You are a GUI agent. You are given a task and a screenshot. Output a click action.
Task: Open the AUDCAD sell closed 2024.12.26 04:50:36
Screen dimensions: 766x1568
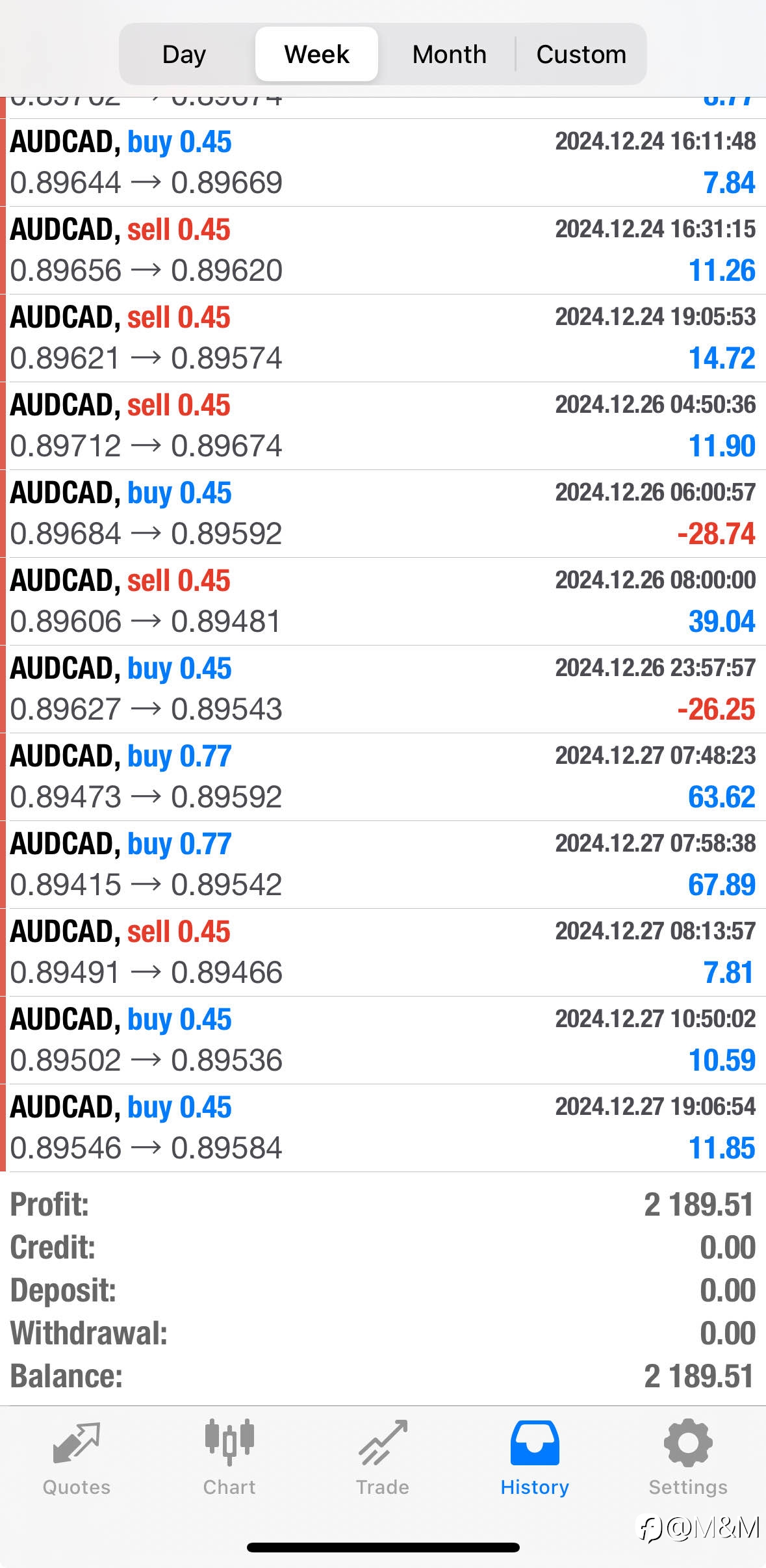point(383,426)
